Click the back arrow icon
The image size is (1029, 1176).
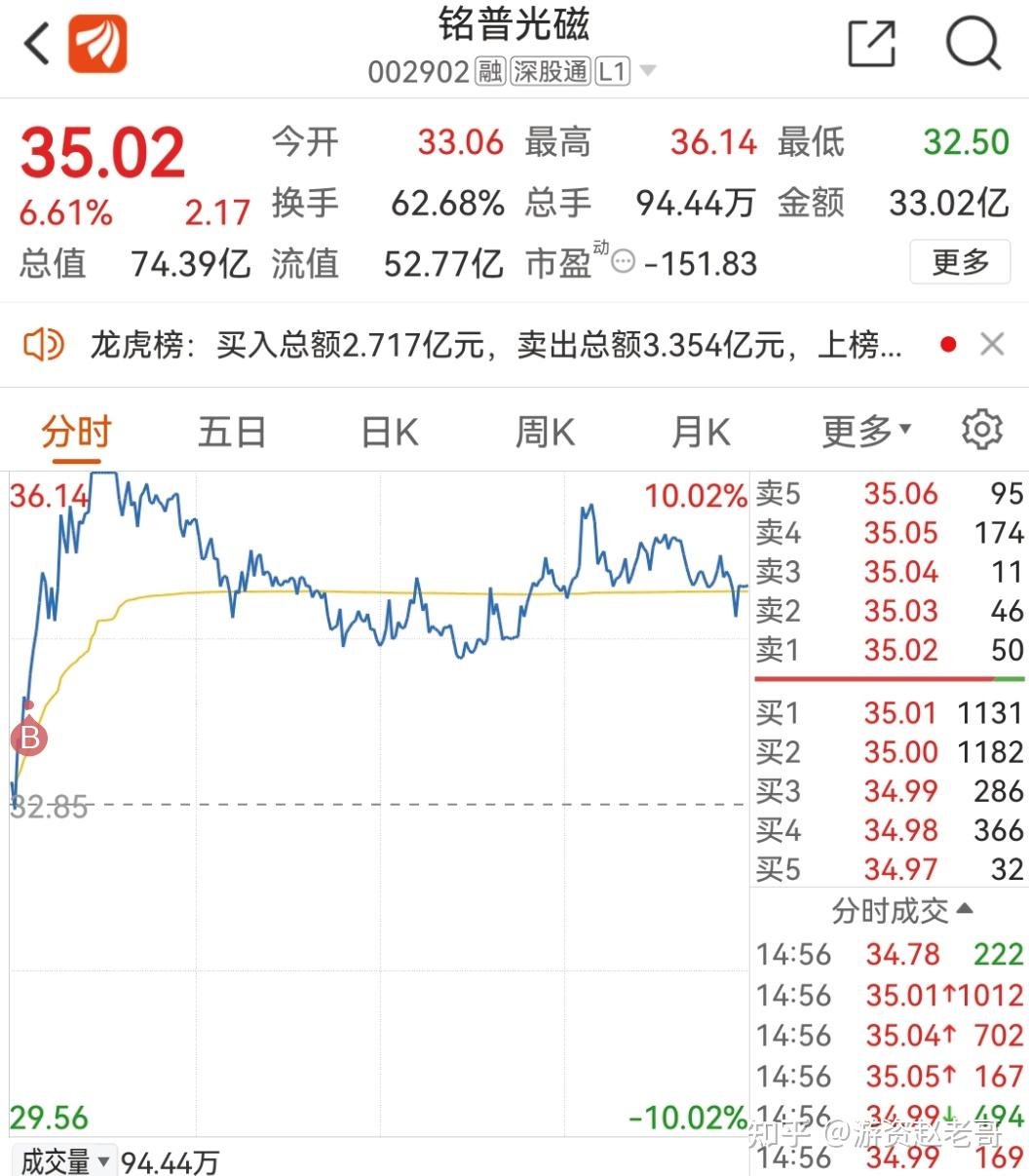point(36,44)
